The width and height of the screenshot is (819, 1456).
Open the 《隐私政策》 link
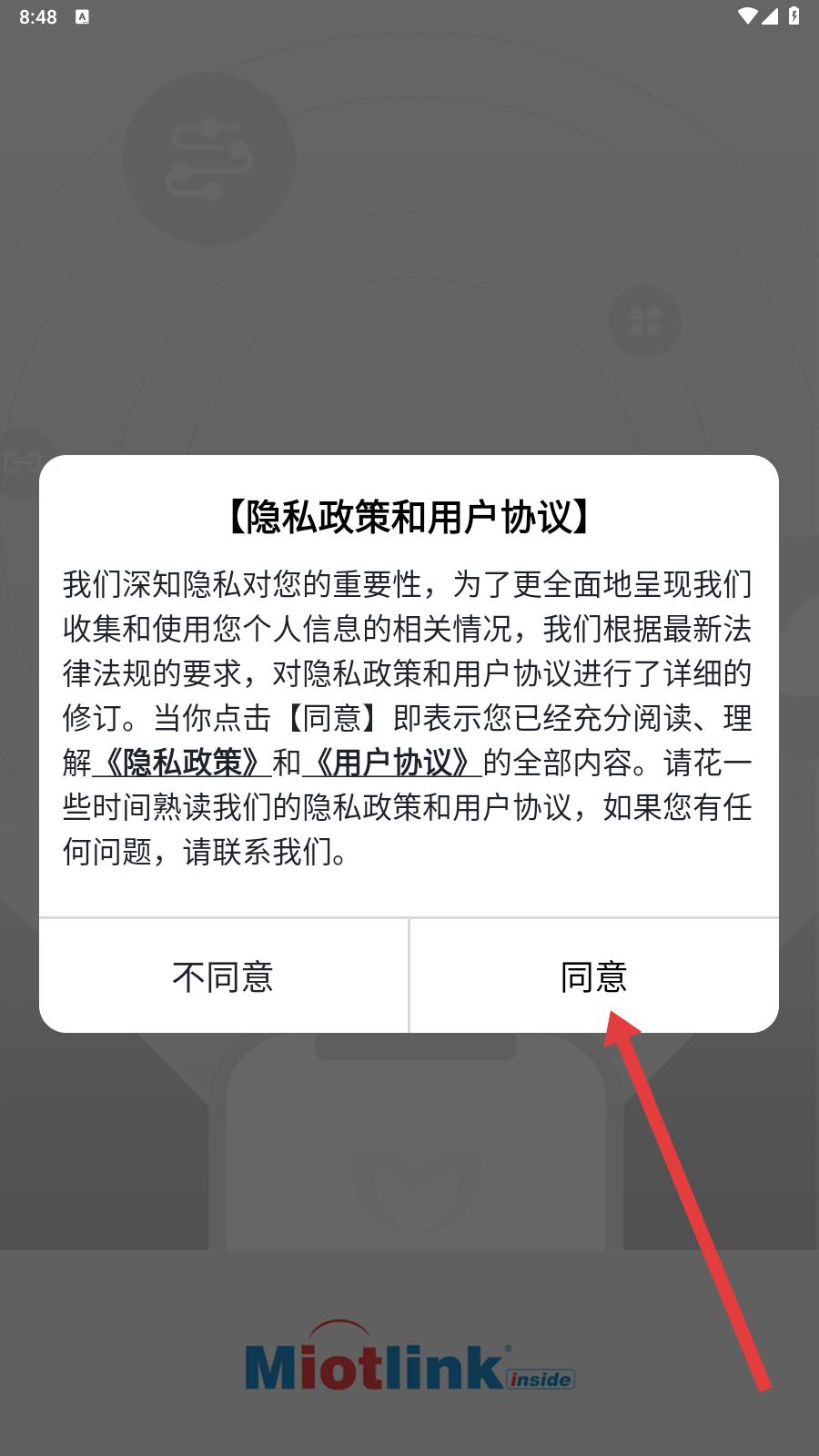click(x=181, y=763)
